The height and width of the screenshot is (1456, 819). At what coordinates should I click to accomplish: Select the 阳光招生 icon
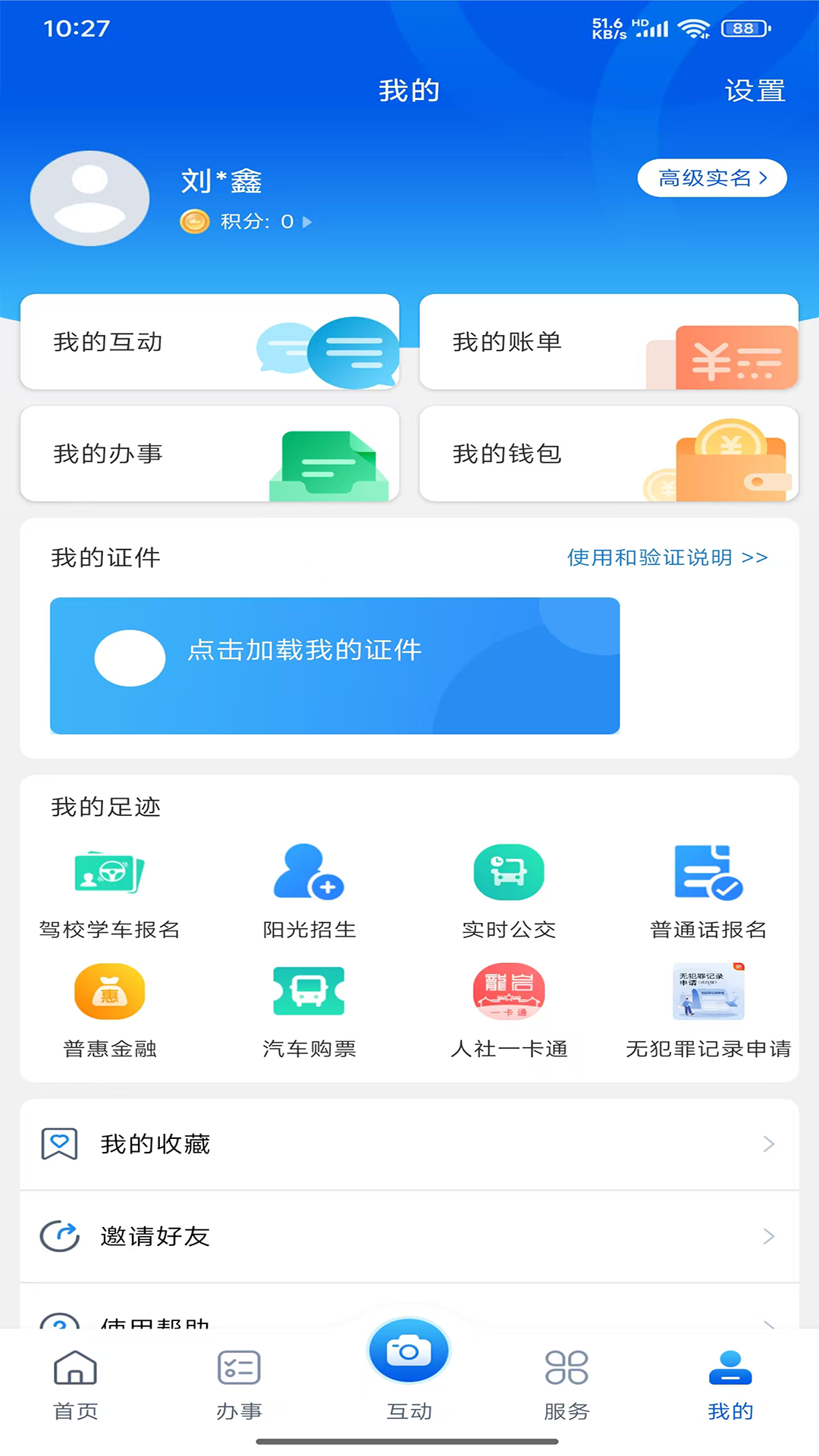309,872
